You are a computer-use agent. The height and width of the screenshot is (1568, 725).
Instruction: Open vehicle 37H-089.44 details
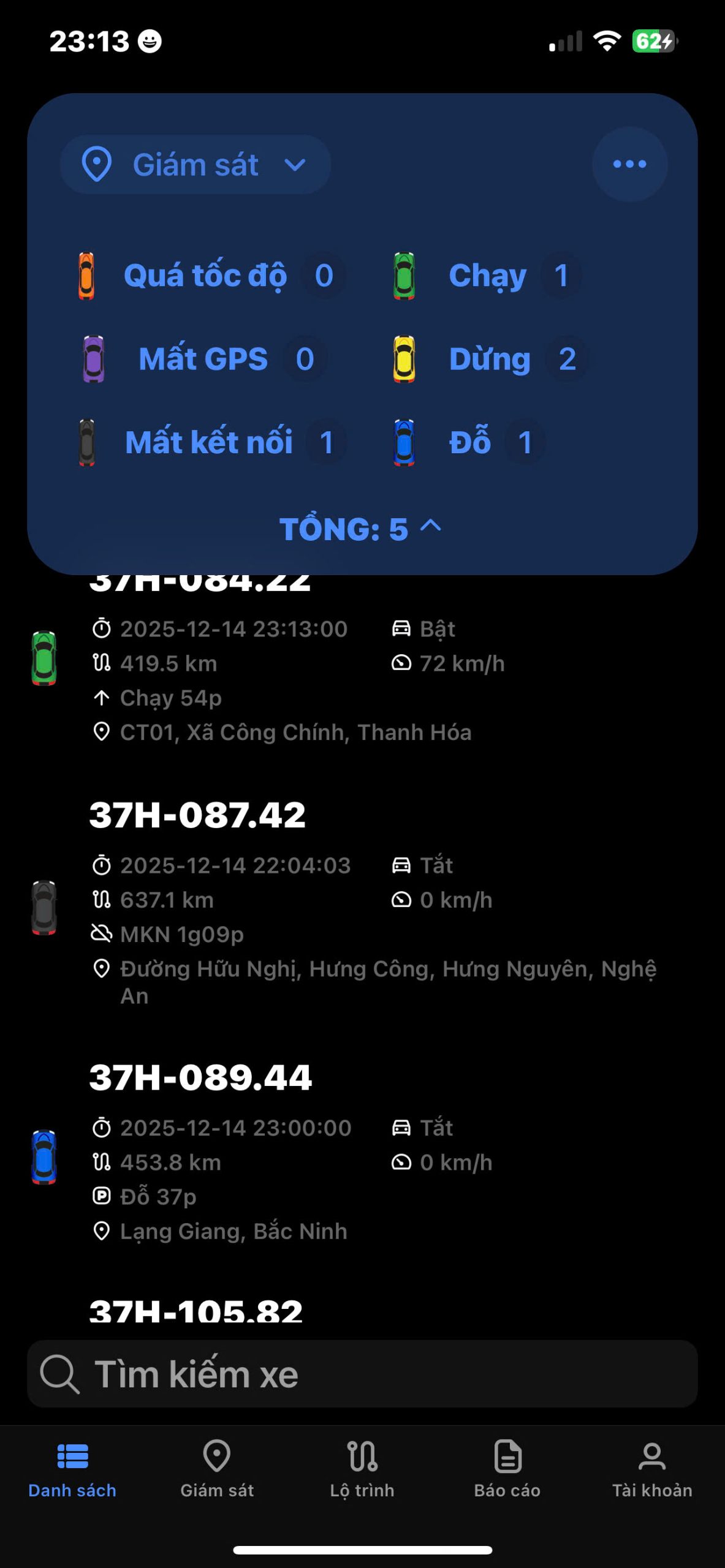click(201, 1078)
